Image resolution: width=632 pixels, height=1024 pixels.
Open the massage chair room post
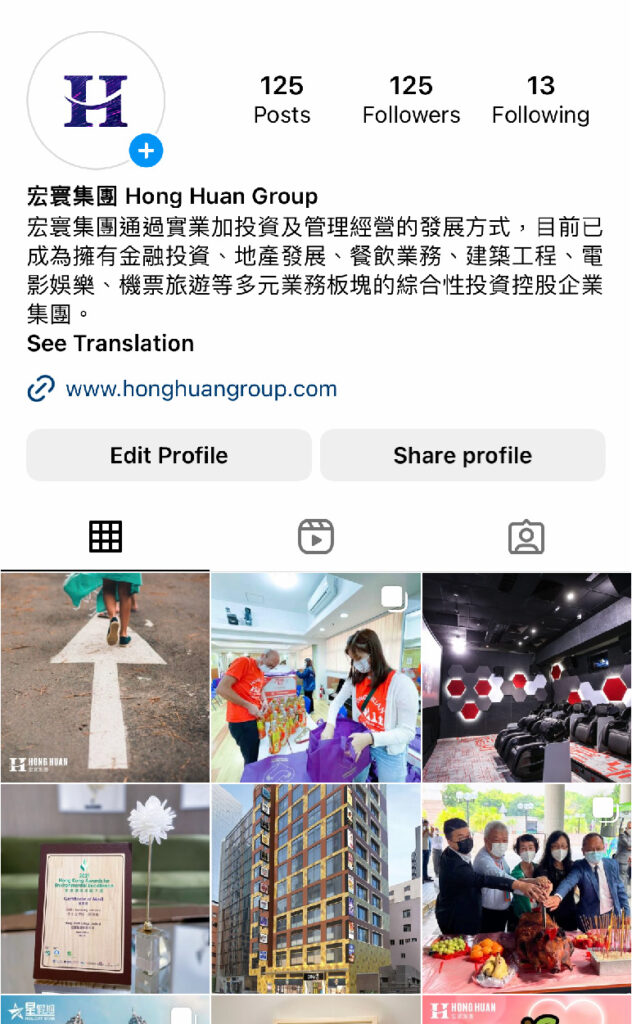coord(526,677)
